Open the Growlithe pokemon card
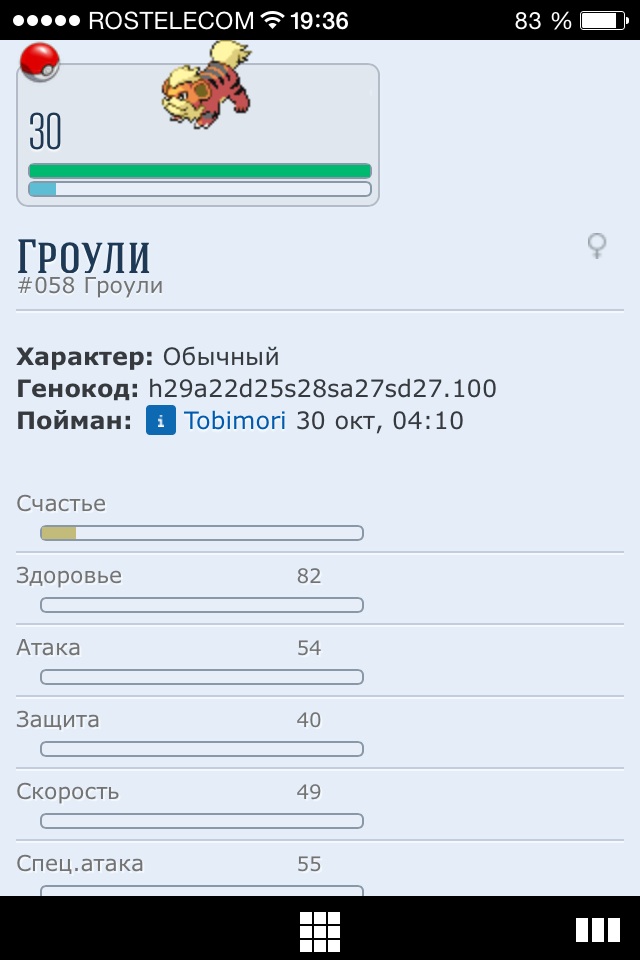The image size is (640, 960). click(198, 134)
